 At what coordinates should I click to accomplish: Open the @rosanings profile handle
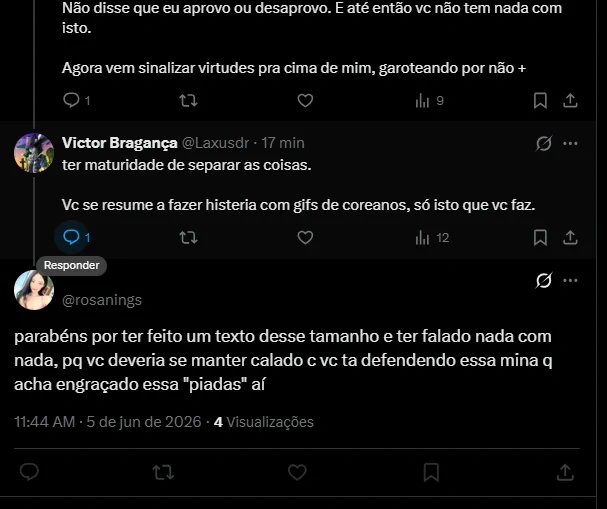(x=102, y=300)
